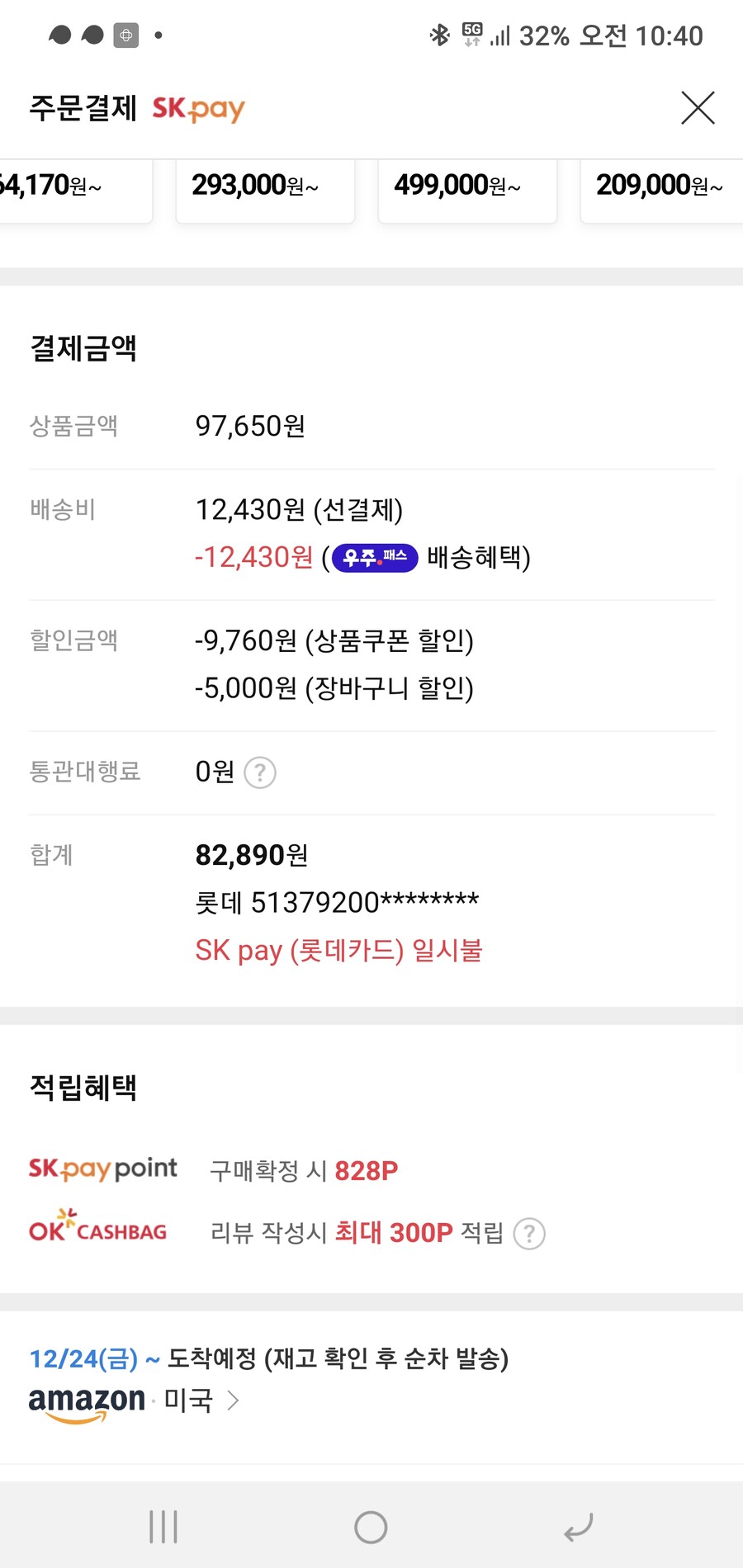This screenshot has height=1568, width=743.
Task: Tap the Home button in navigation bar
Action: (371, 1526)
